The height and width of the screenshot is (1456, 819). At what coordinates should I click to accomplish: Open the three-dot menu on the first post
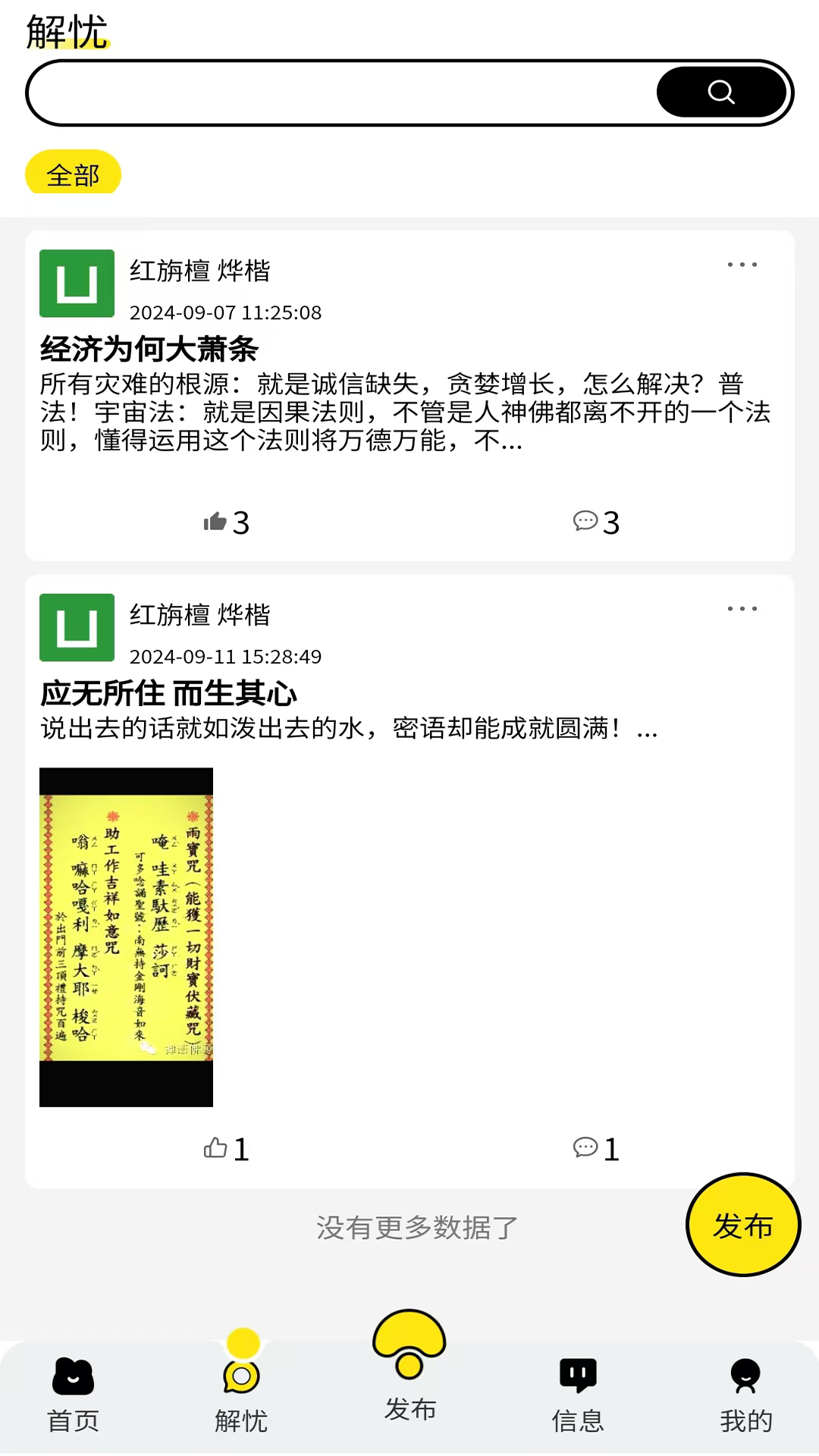[742, 265]
